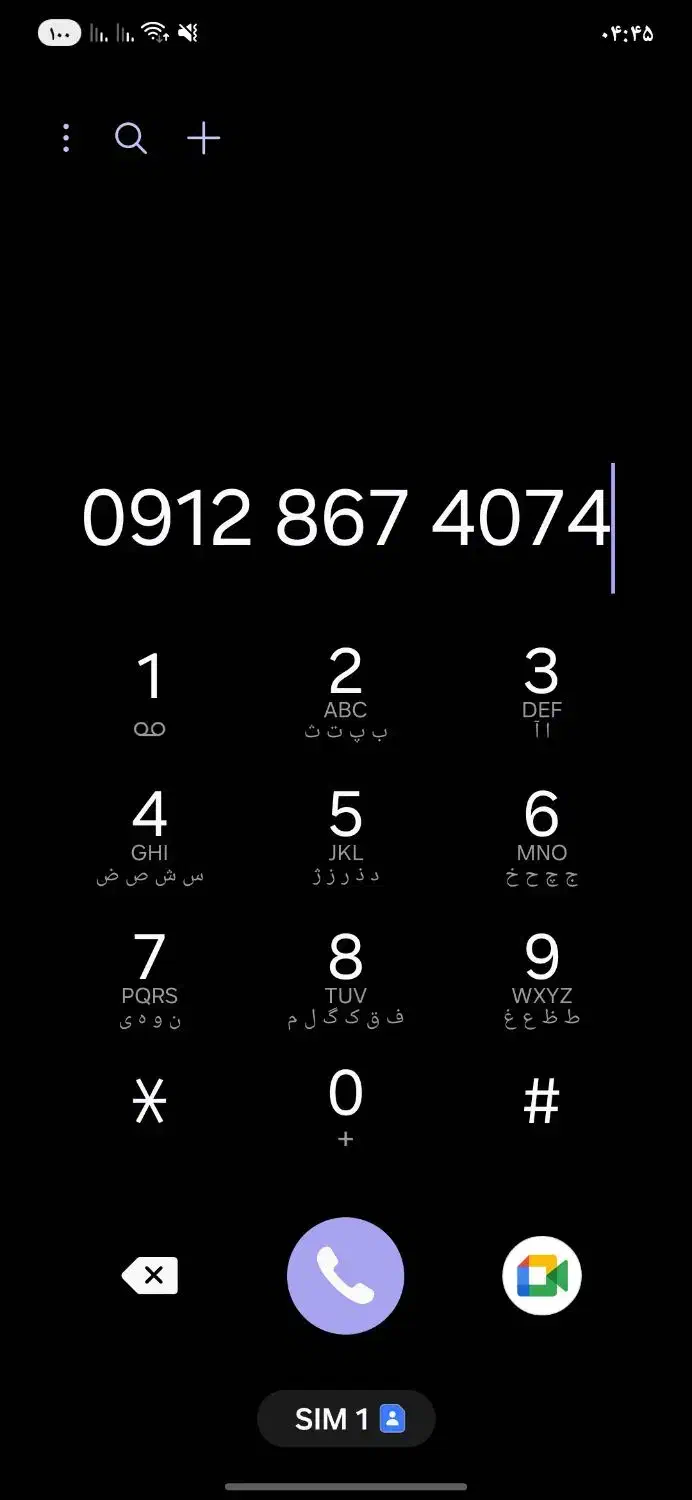Enter digit 7 PQRS
The height and width of the screenshot is (1500, 692).
(150, 978)
